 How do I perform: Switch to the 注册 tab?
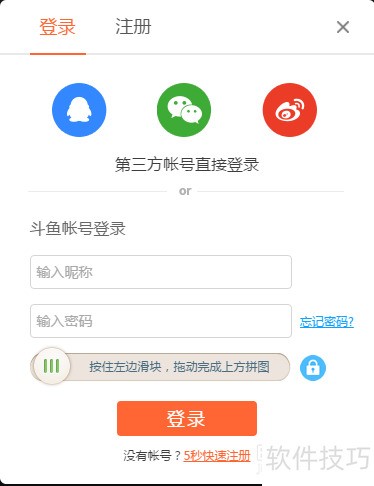click(133, 27)
